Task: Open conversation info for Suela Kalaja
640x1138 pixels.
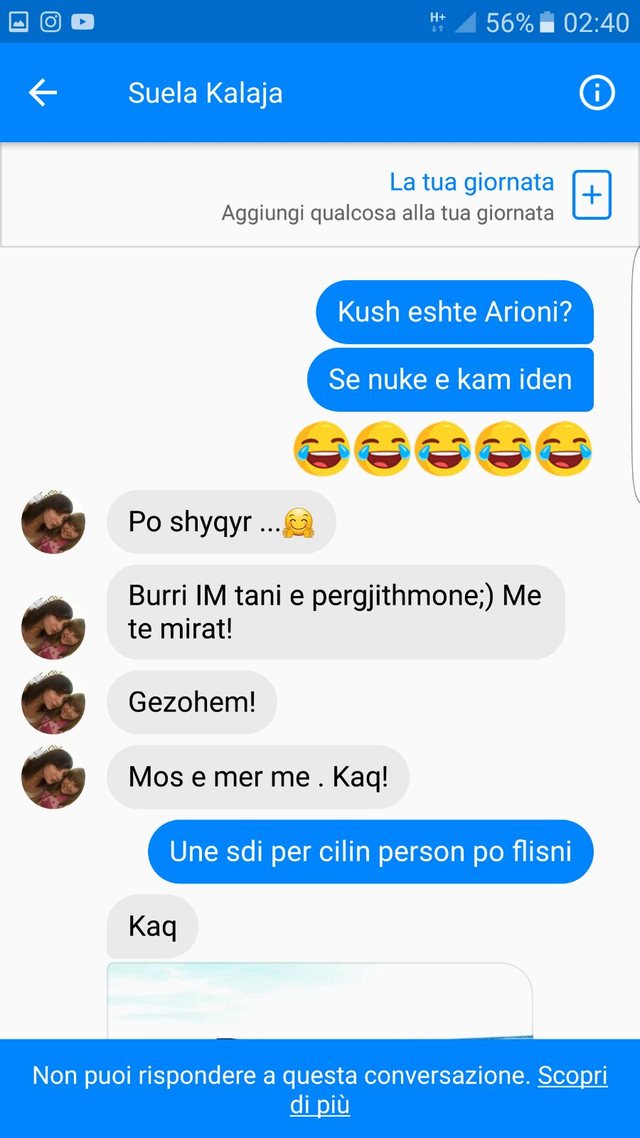Action: pyautogui.click(x=597, y=93)
